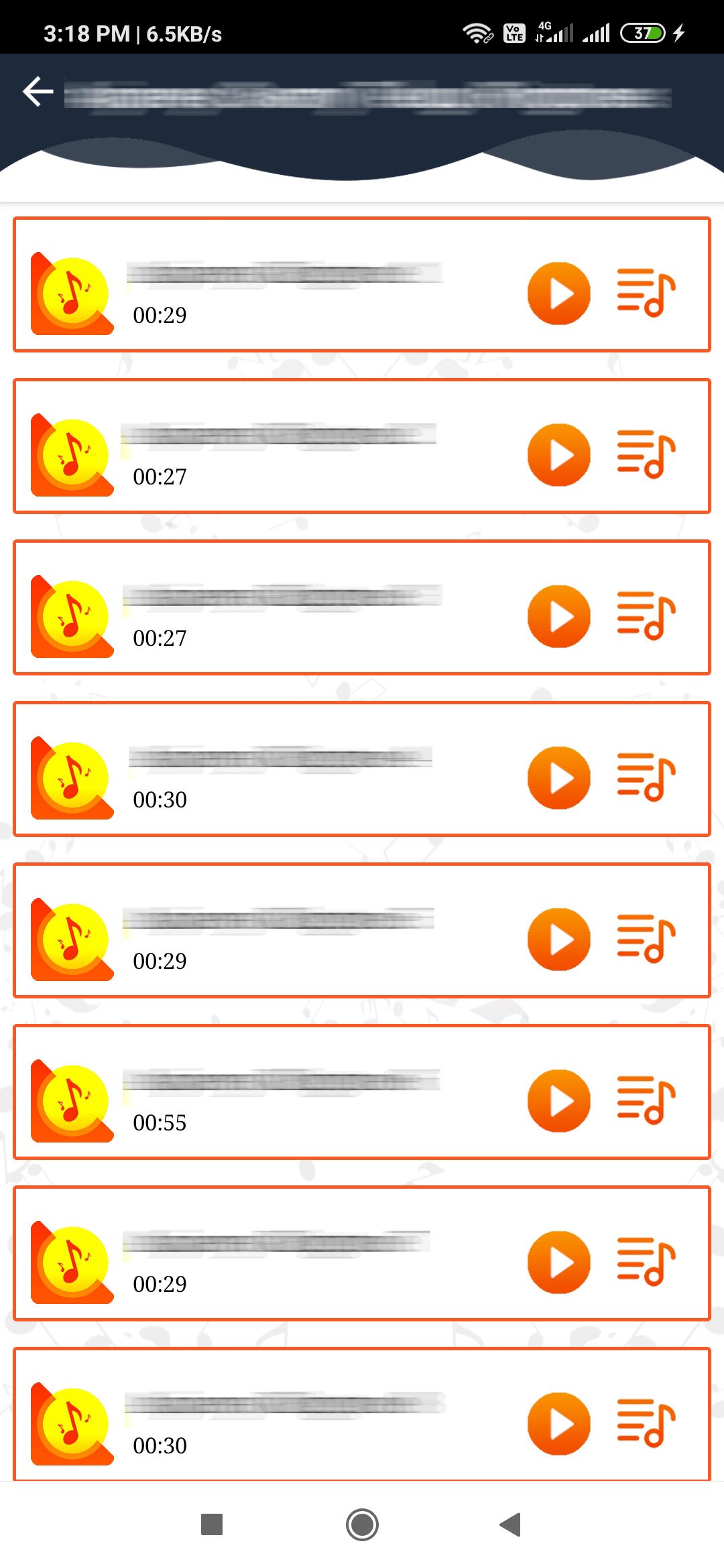Go to the phone's home screen
Image resolution: width=724 pixels, height=1568 pixels.
click(x=362, y=1524)
